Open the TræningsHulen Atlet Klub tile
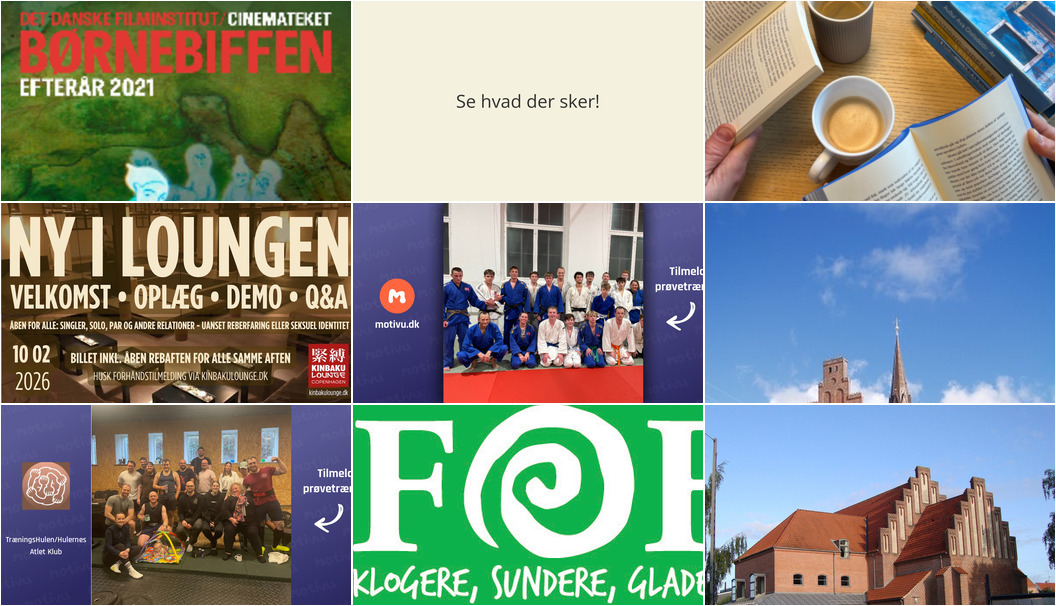This screenshot has width=1056, height=606. click(x=175, y=504)
